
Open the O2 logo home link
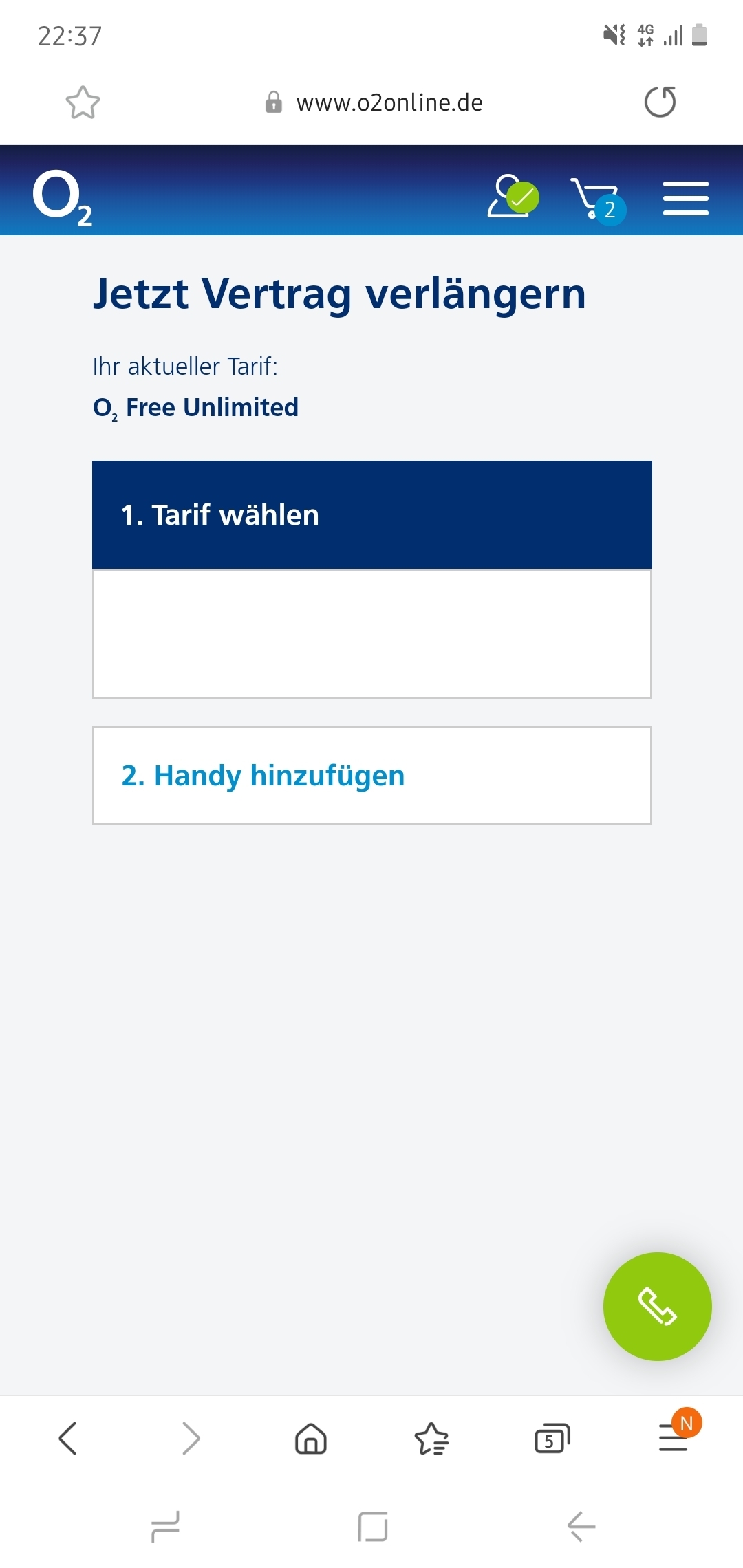pos(63,198)
